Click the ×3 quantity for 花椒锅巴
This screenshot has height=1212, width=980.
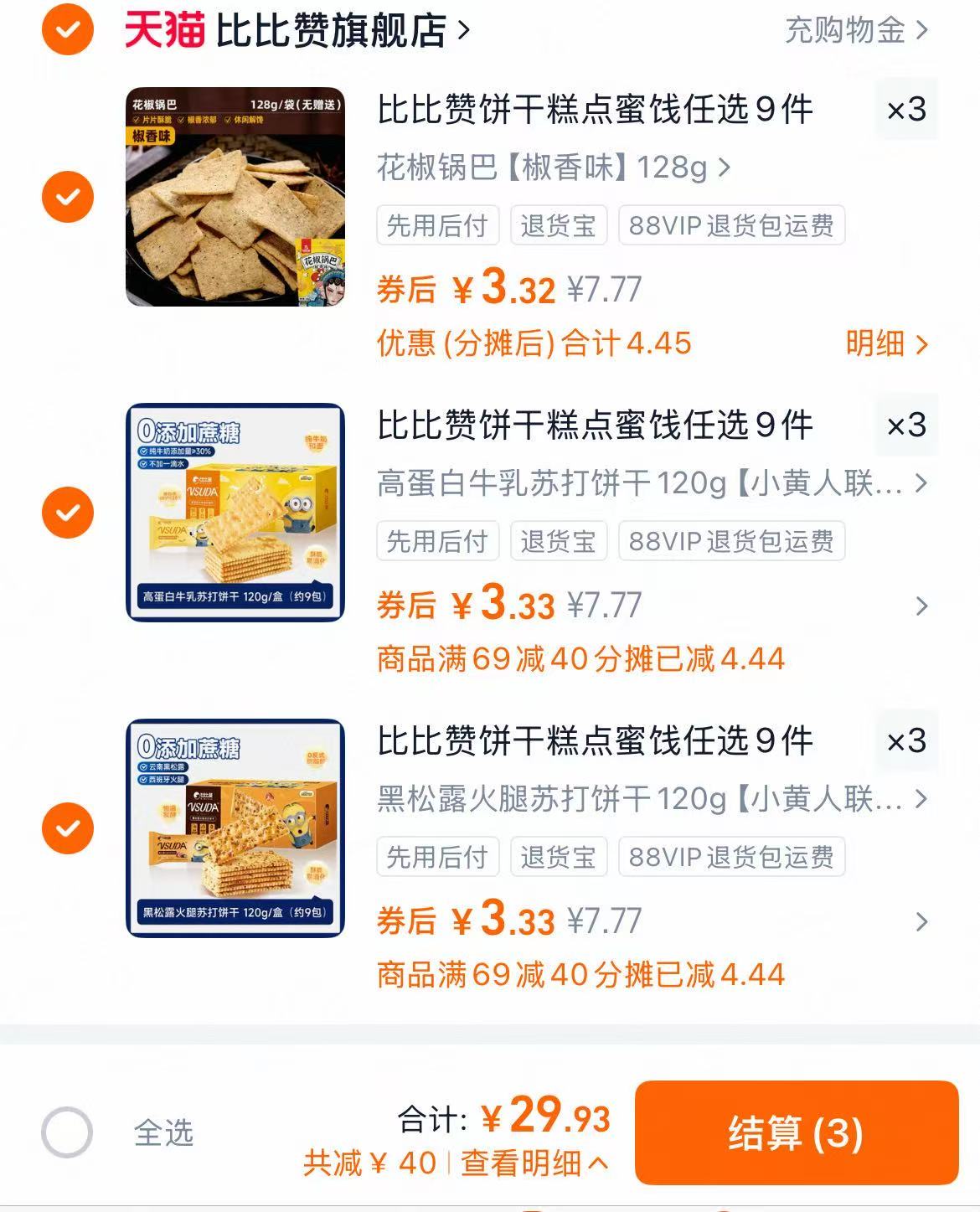point(906,111)
